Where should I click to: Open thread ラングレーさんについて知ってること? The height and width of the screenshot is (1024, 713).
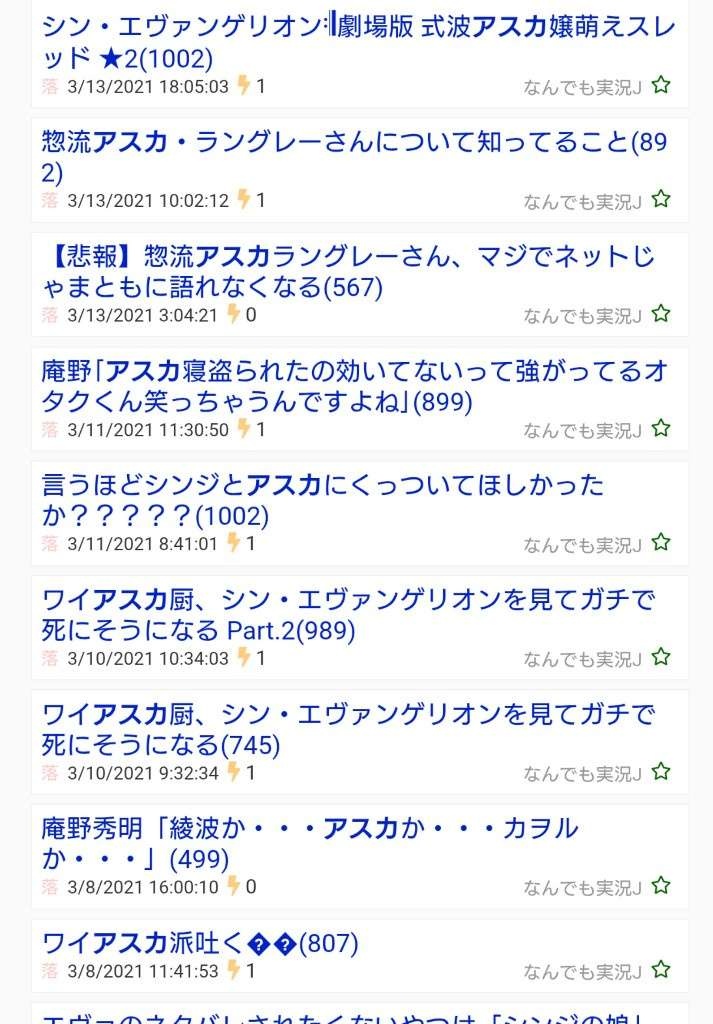tap(340, 156)
